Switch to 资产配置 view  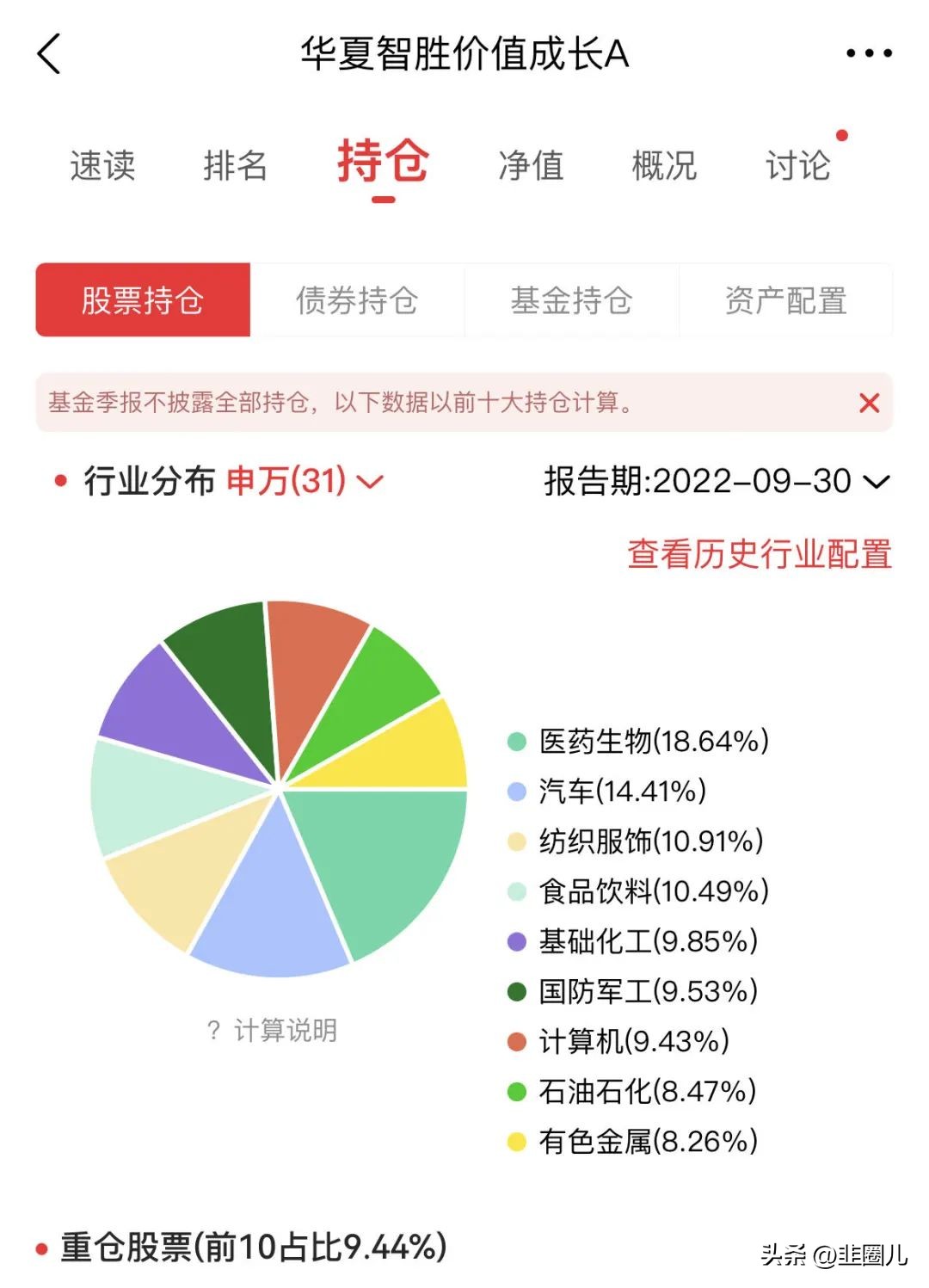tap(787, 300)
